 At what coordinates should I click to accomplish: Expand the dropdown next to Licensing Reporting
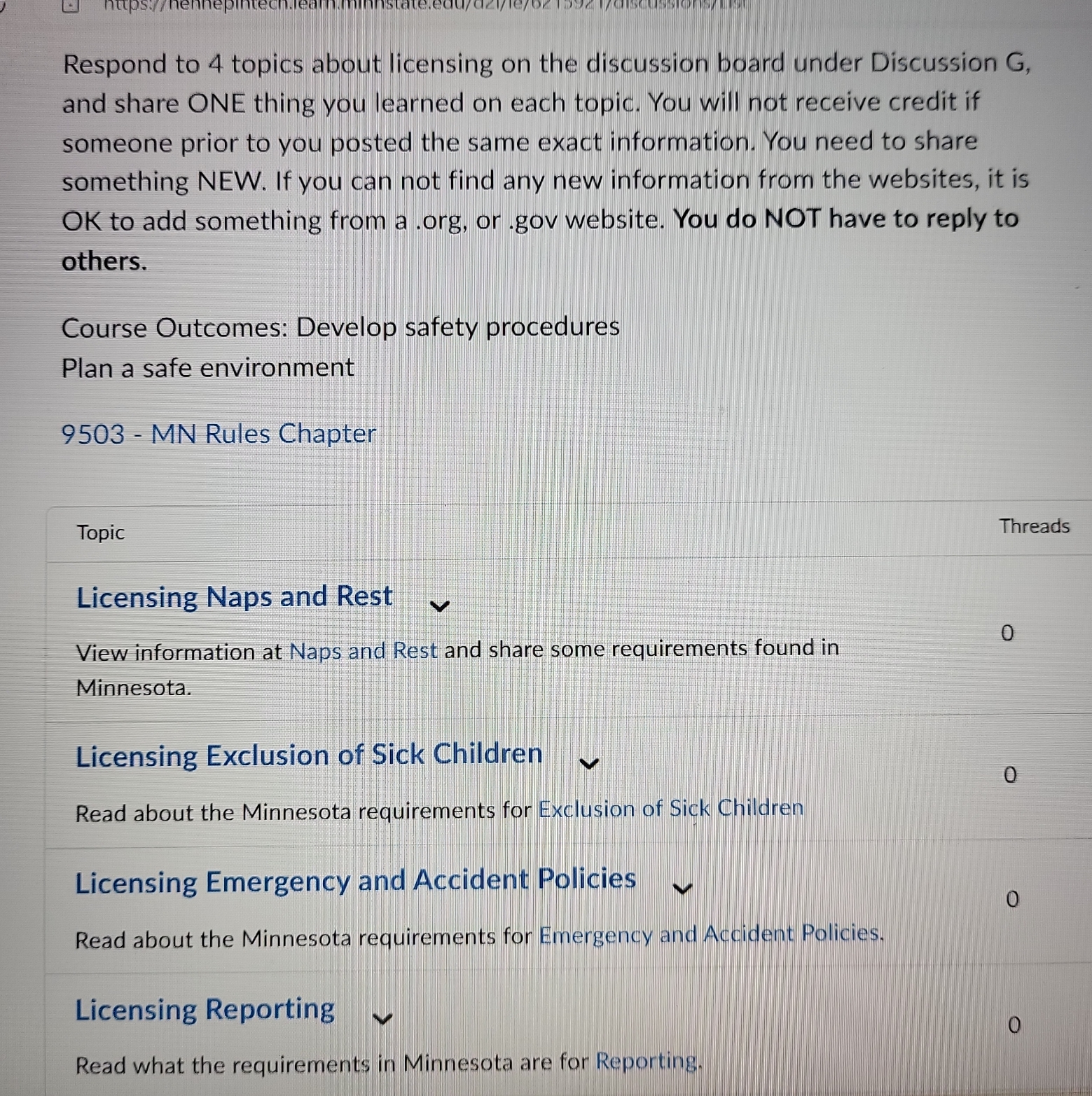tap(382, 1018)
